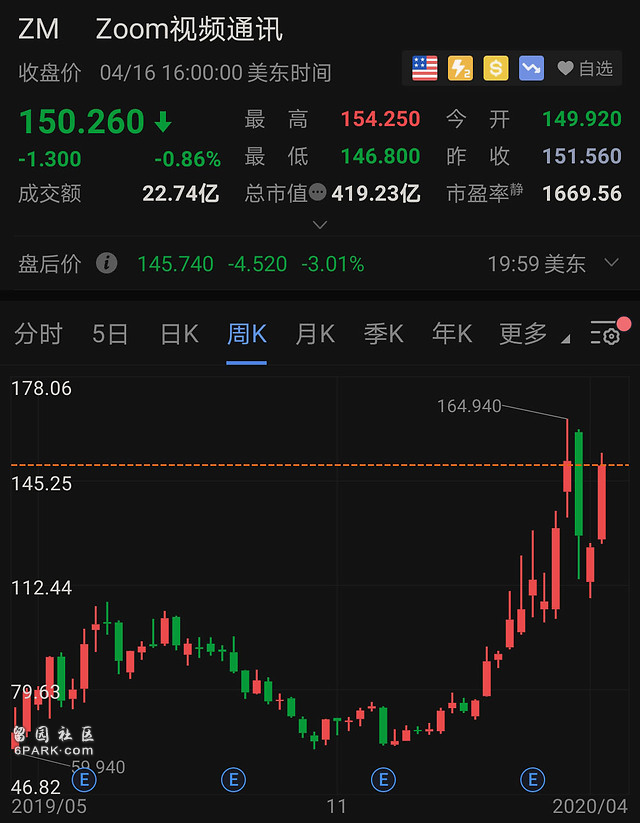Image resolution: width=640 pixels, height=823 pixels.
Task: Show the 季K chart
Action: click(383, 334)
